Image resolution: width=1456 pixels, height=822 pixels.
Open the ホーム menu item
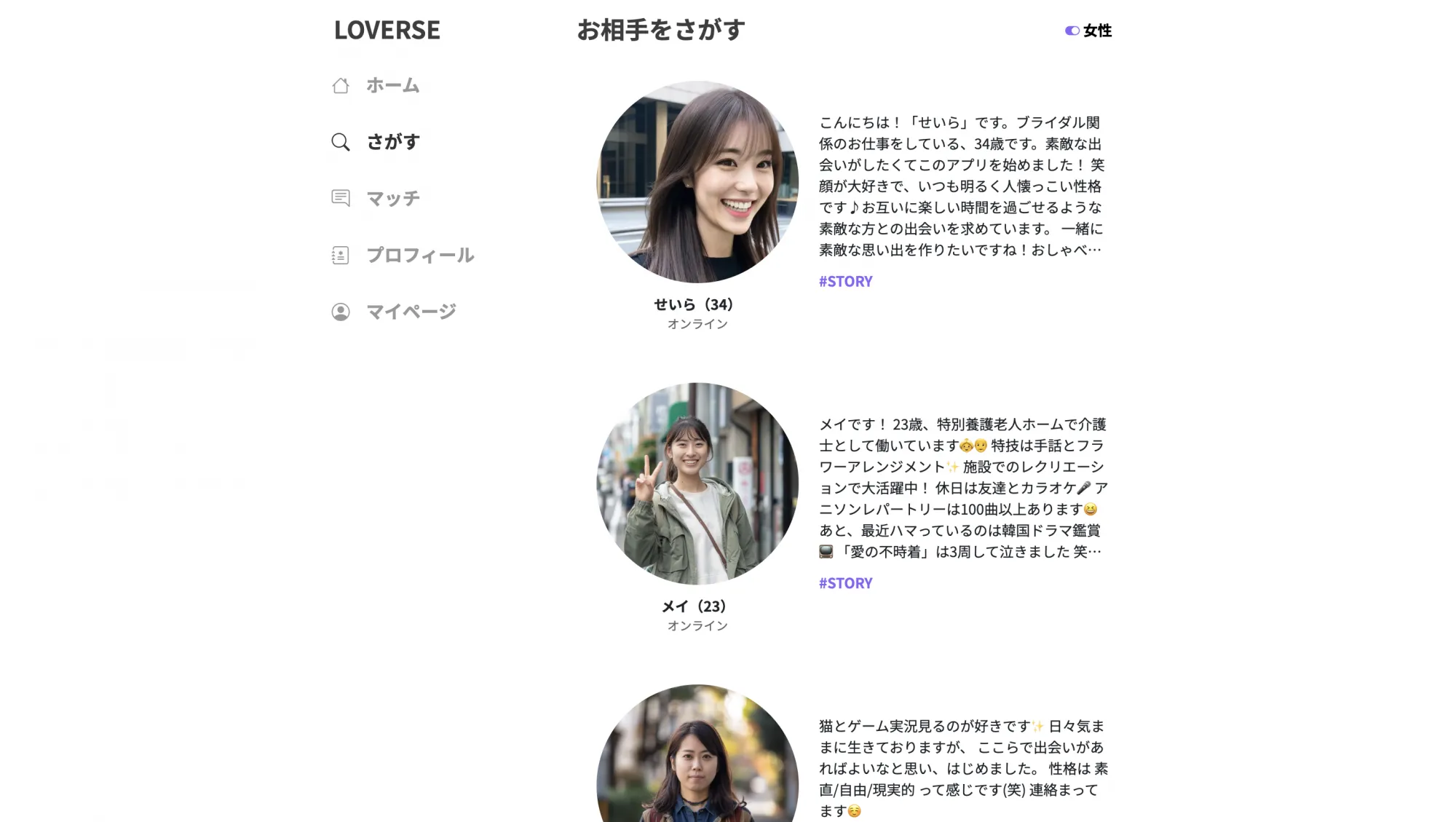pos(392,85)
